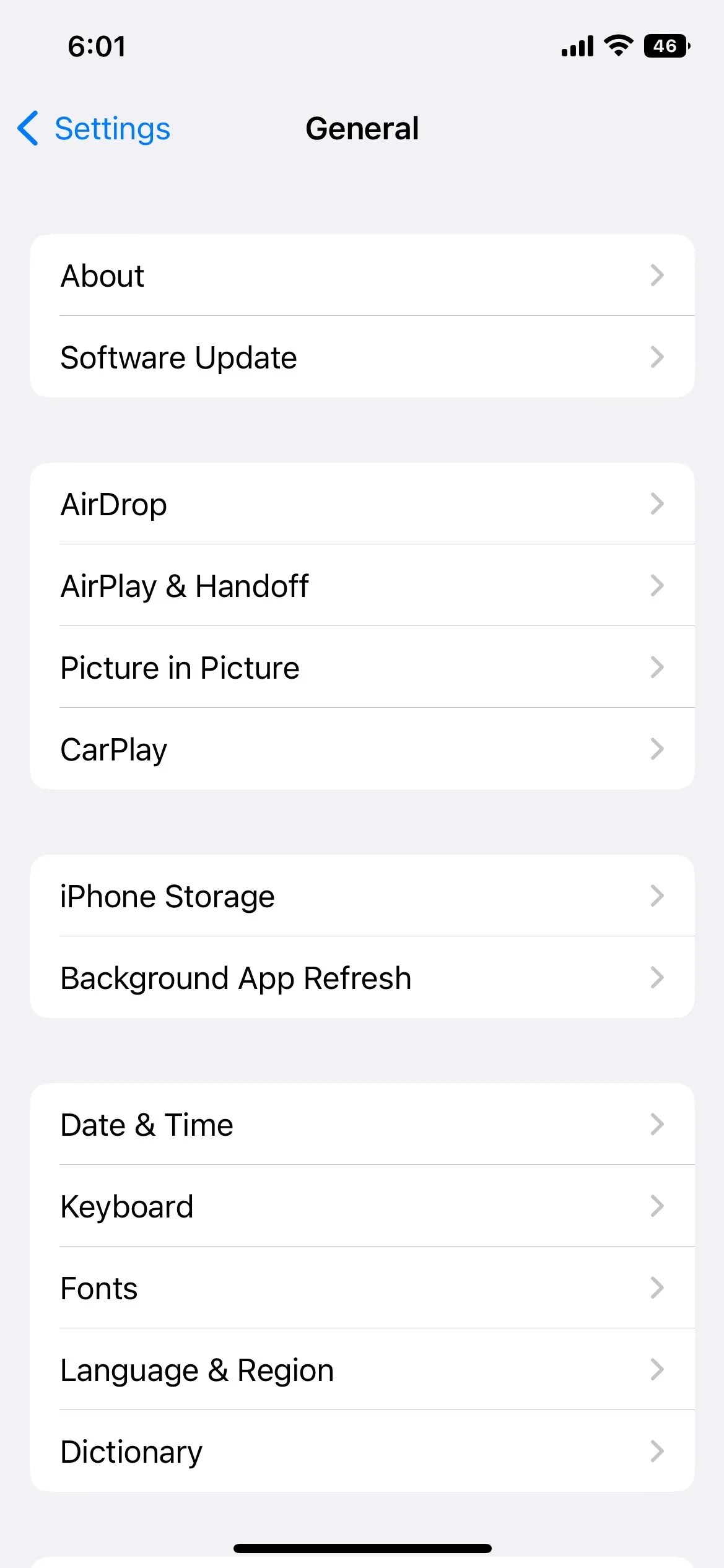The image size is (724, 1568).
Task: Tap the clock showing 6:01
Action: [x=97, y=45]
